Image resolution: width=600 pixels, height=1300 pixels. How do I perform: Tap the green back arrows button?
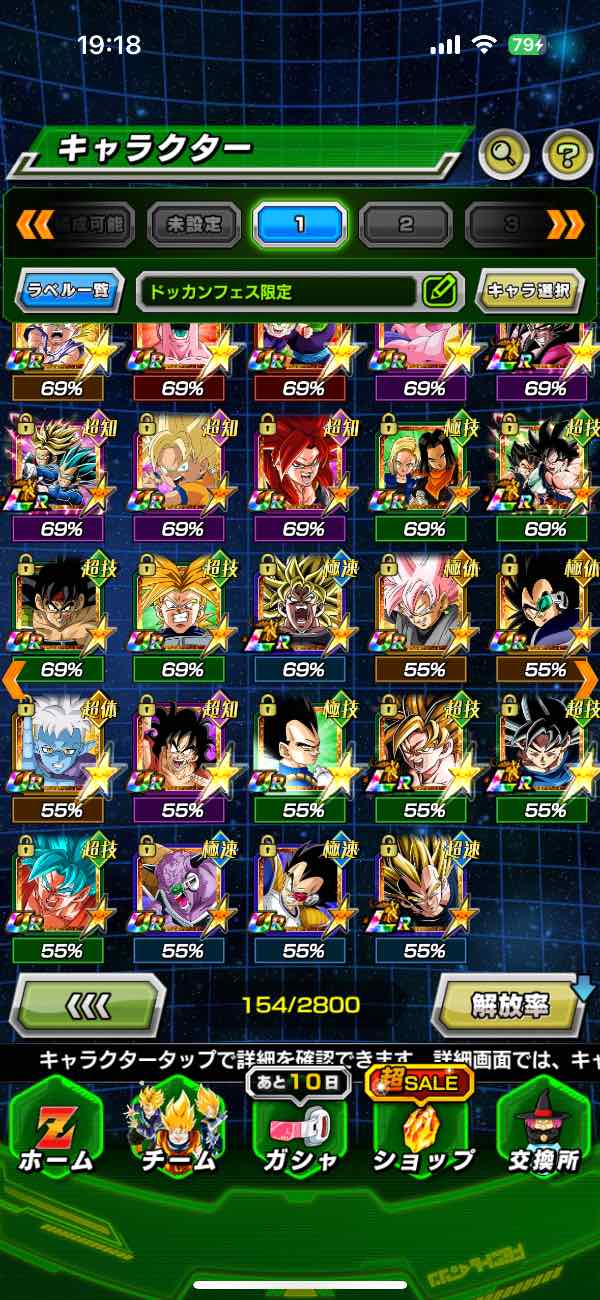[x=87, y=1004]
